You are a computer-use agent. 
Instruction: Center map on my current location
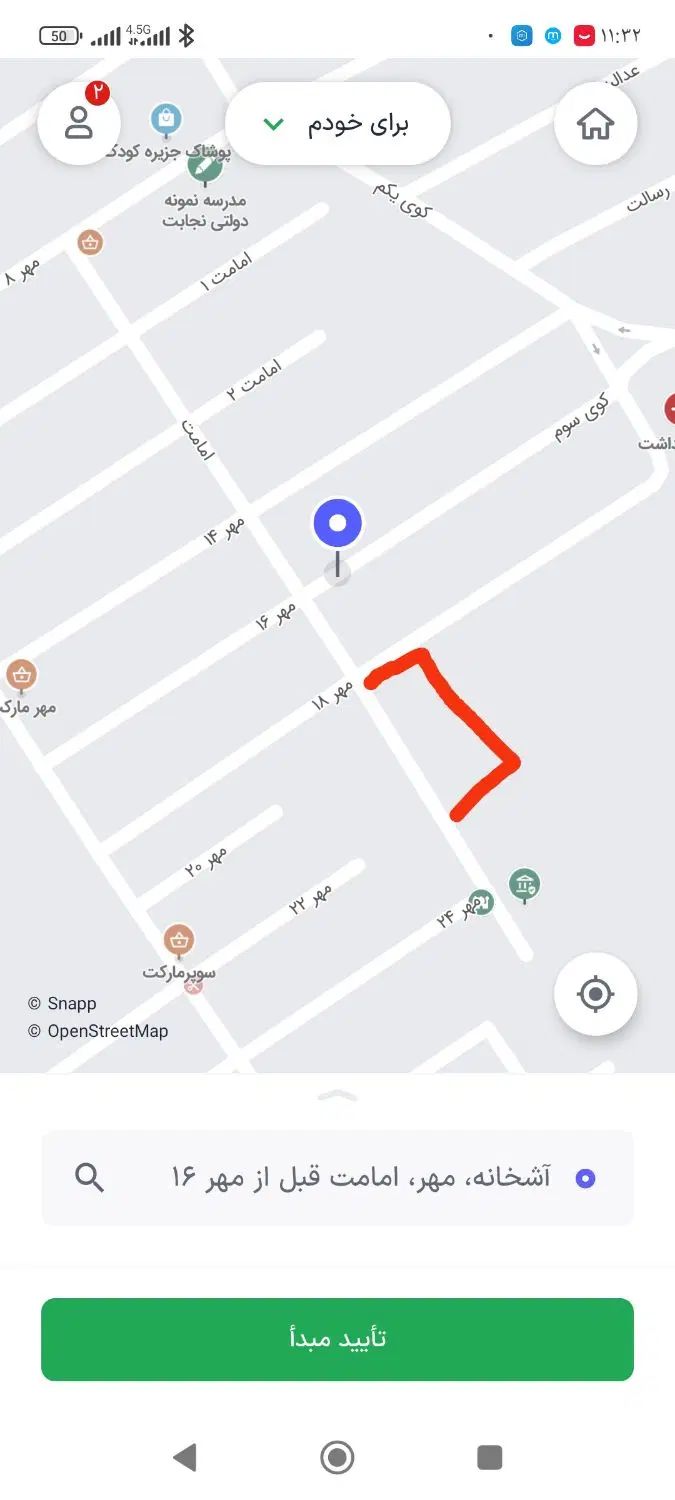[x=595, y=994]
